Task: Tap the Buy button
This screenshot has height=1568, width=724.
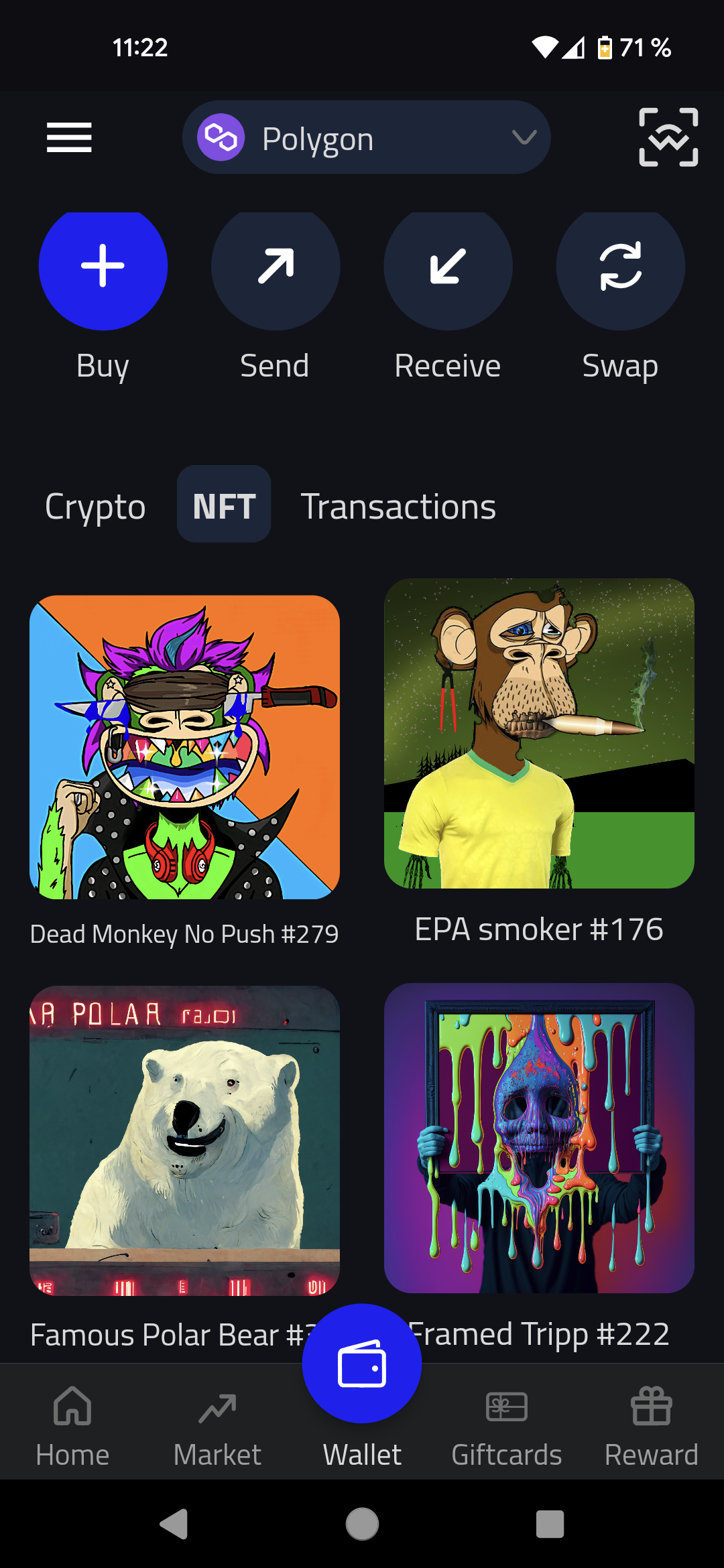Action: pos(103,267)
